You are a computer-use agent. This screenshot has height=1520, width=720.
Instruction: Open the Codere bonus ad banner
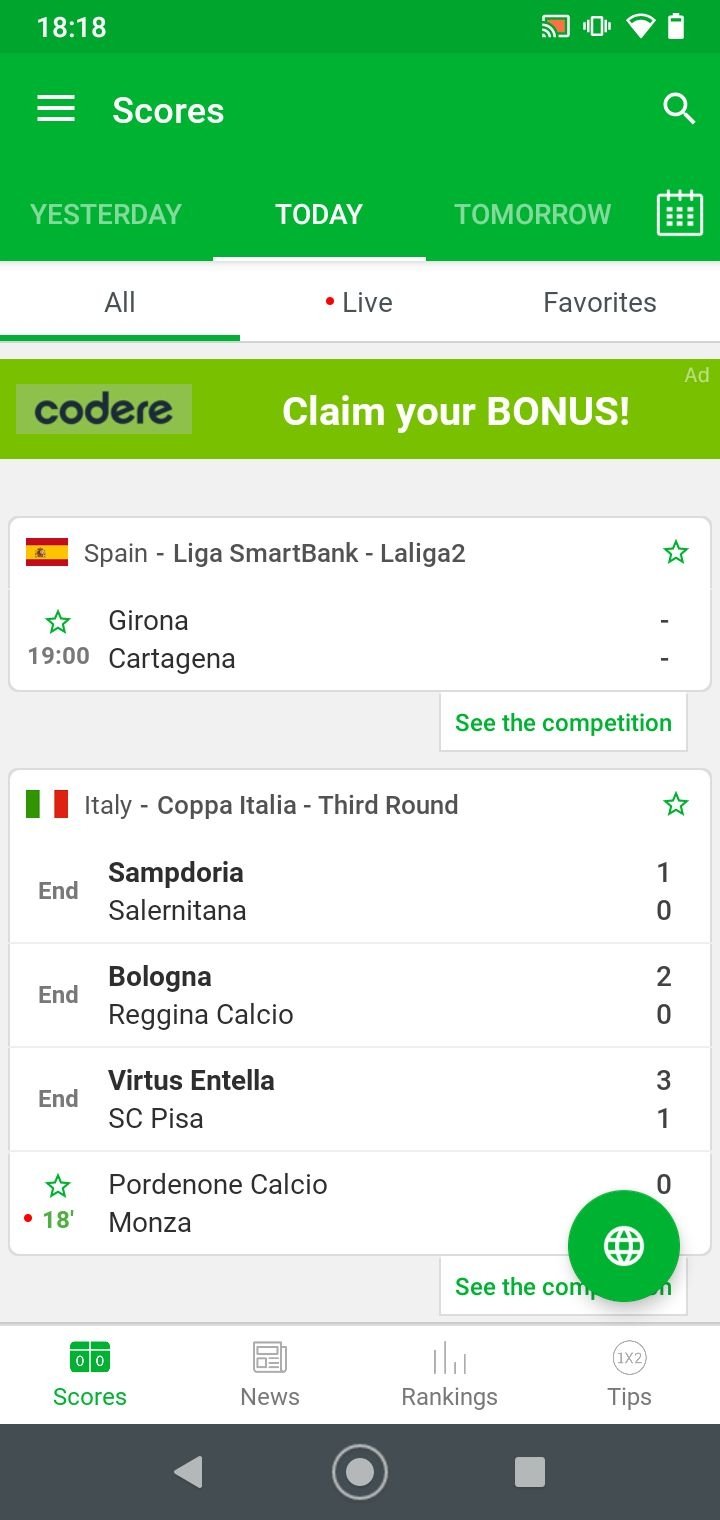360,410
